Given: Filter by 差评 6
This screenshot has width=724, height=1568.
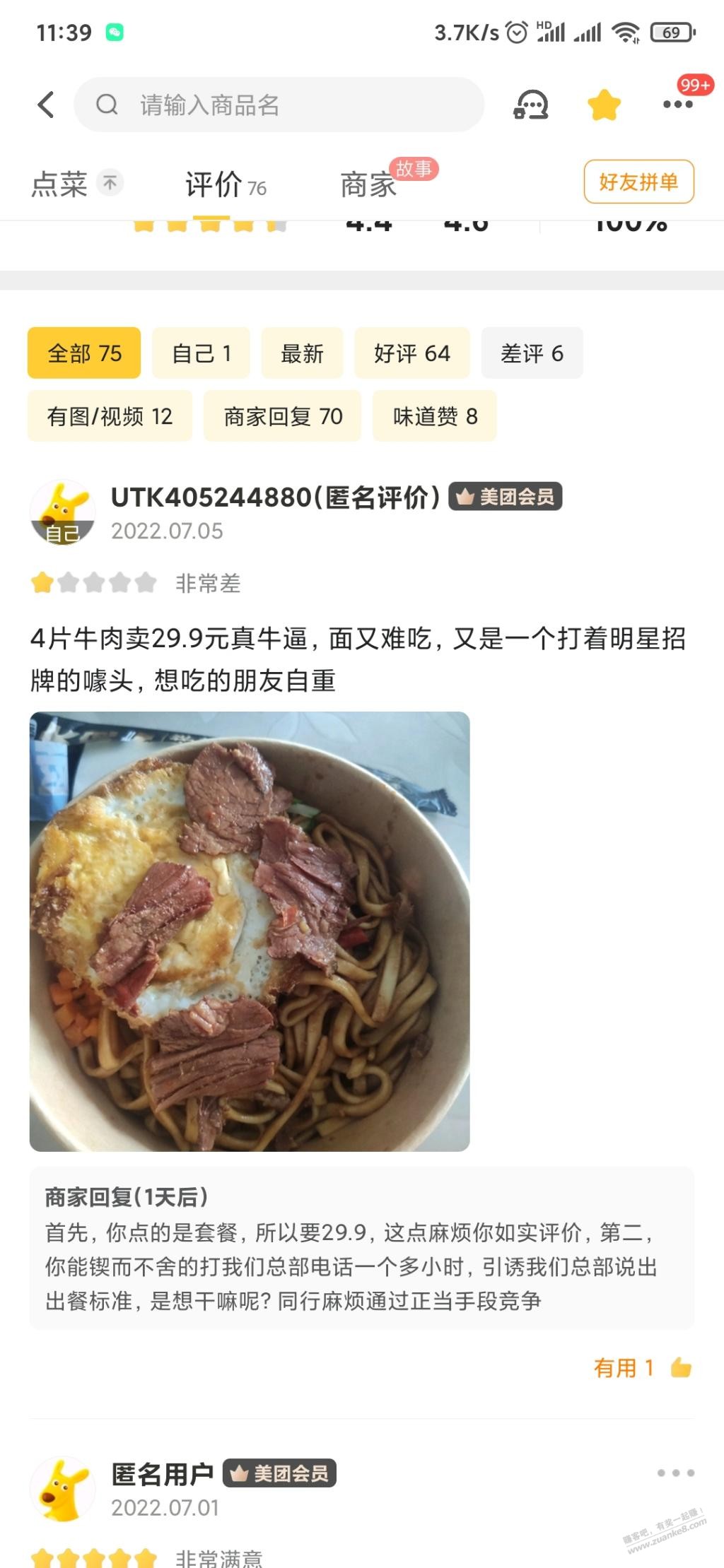Looking at the screenshot, I should coord(532,353).
